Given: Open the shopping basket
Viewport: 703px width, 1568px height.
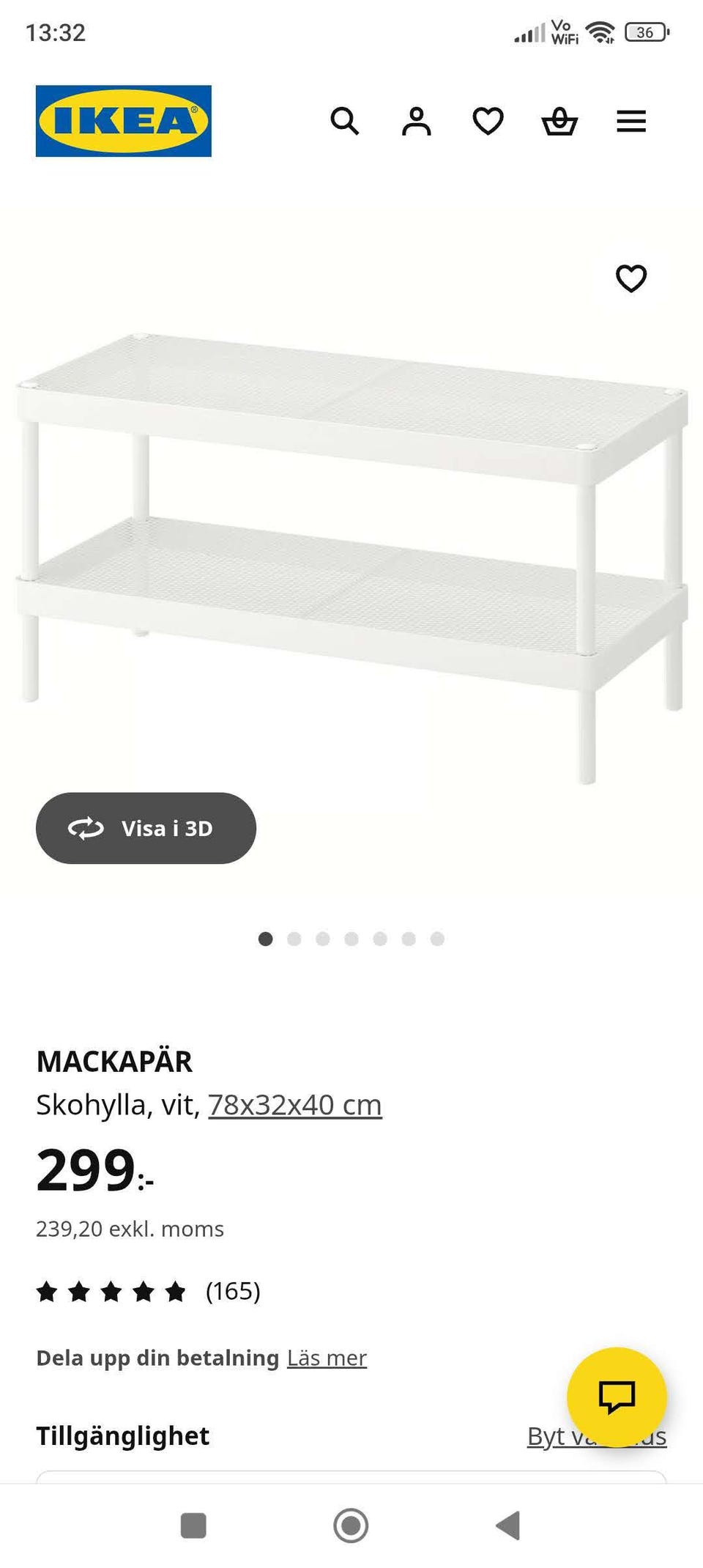Looking at the screenshot, I should coord(559,121).
